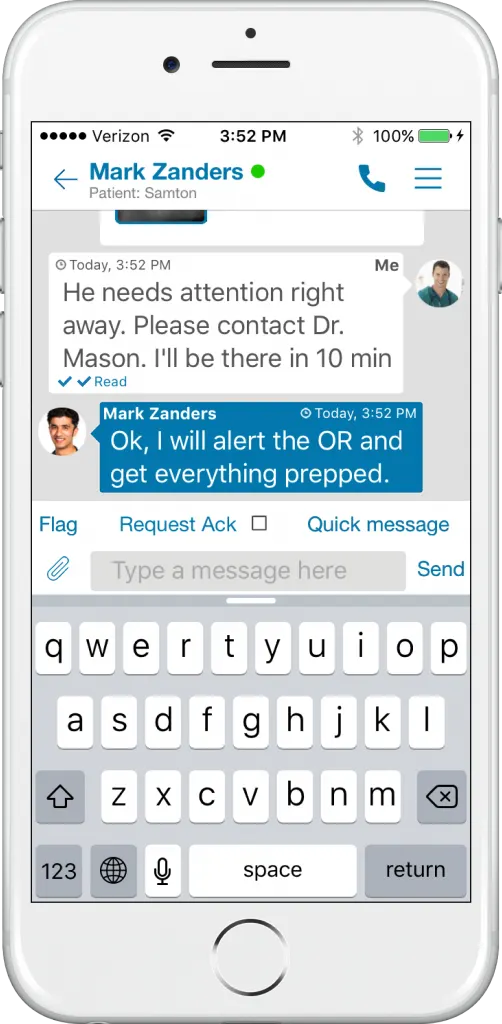Focus the 'Type a message here' field
502x1024 pixels.
(248, 571)
